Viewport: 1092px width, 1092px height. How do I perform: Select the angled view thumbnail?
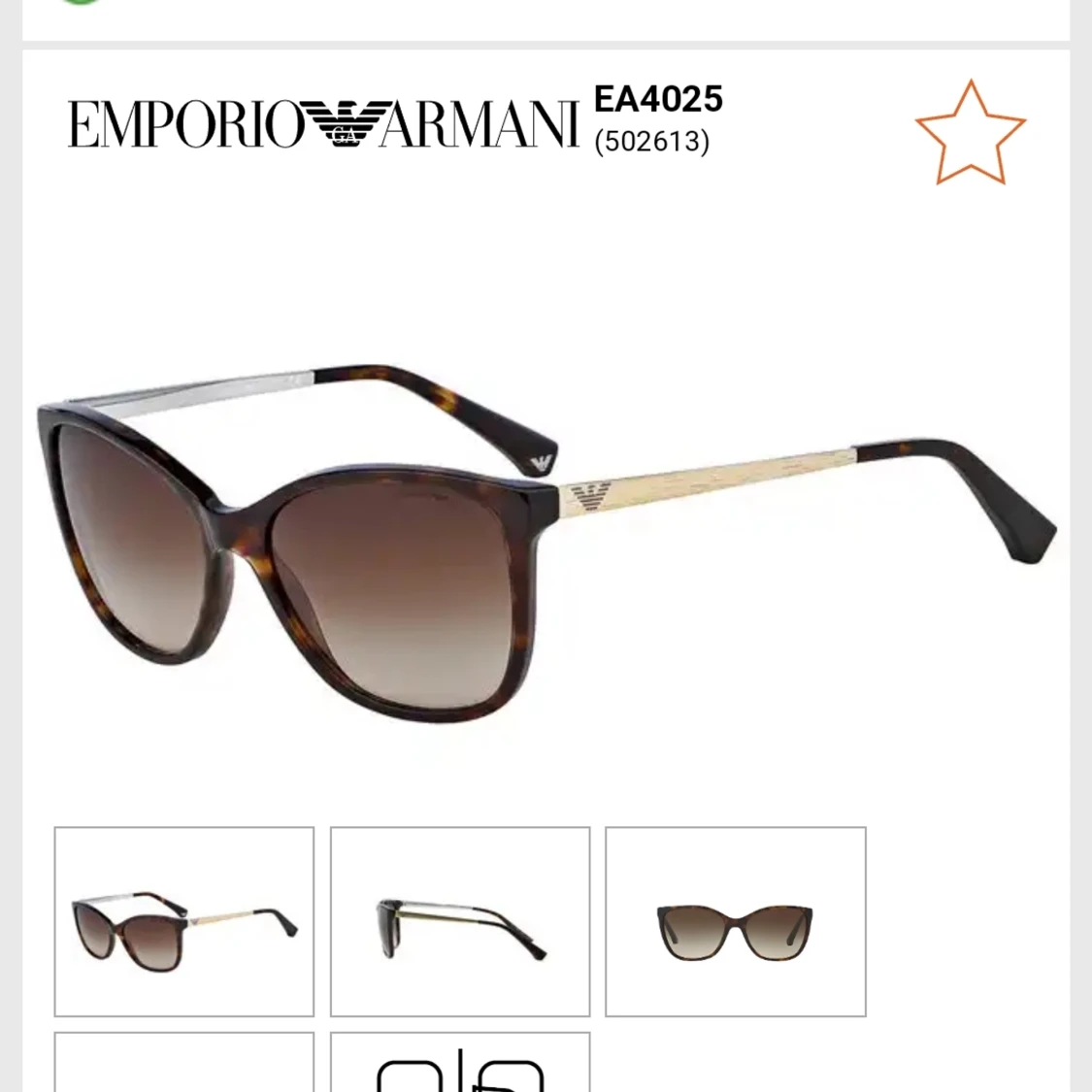[x=184, y=921]
